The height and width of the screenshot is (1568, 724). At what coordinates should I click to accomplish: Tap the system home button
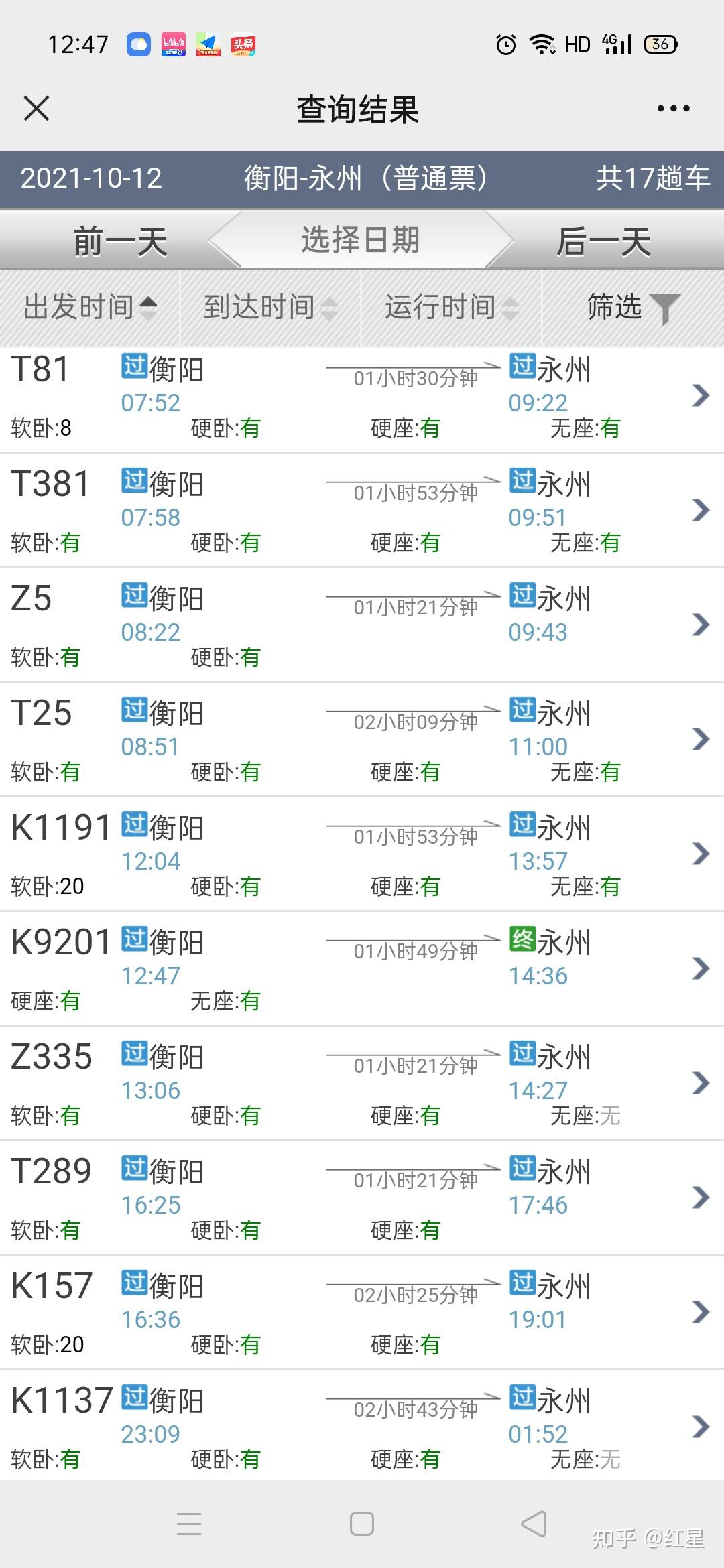coord(362,1524)
